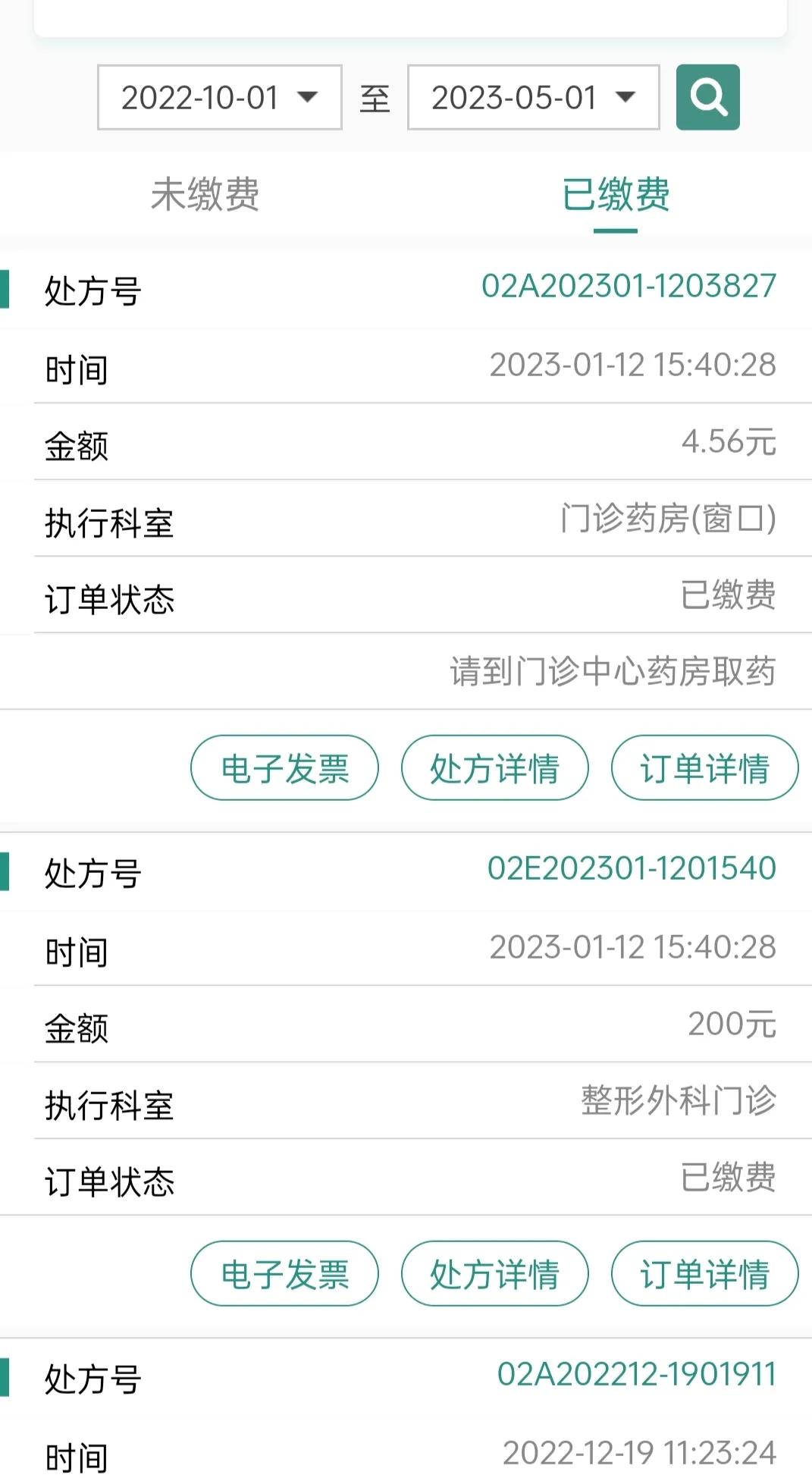Select the 请到门诊中心药房取药 notice
The height and width of the screenshot is (1478, 812).
[x=611, y=670]
